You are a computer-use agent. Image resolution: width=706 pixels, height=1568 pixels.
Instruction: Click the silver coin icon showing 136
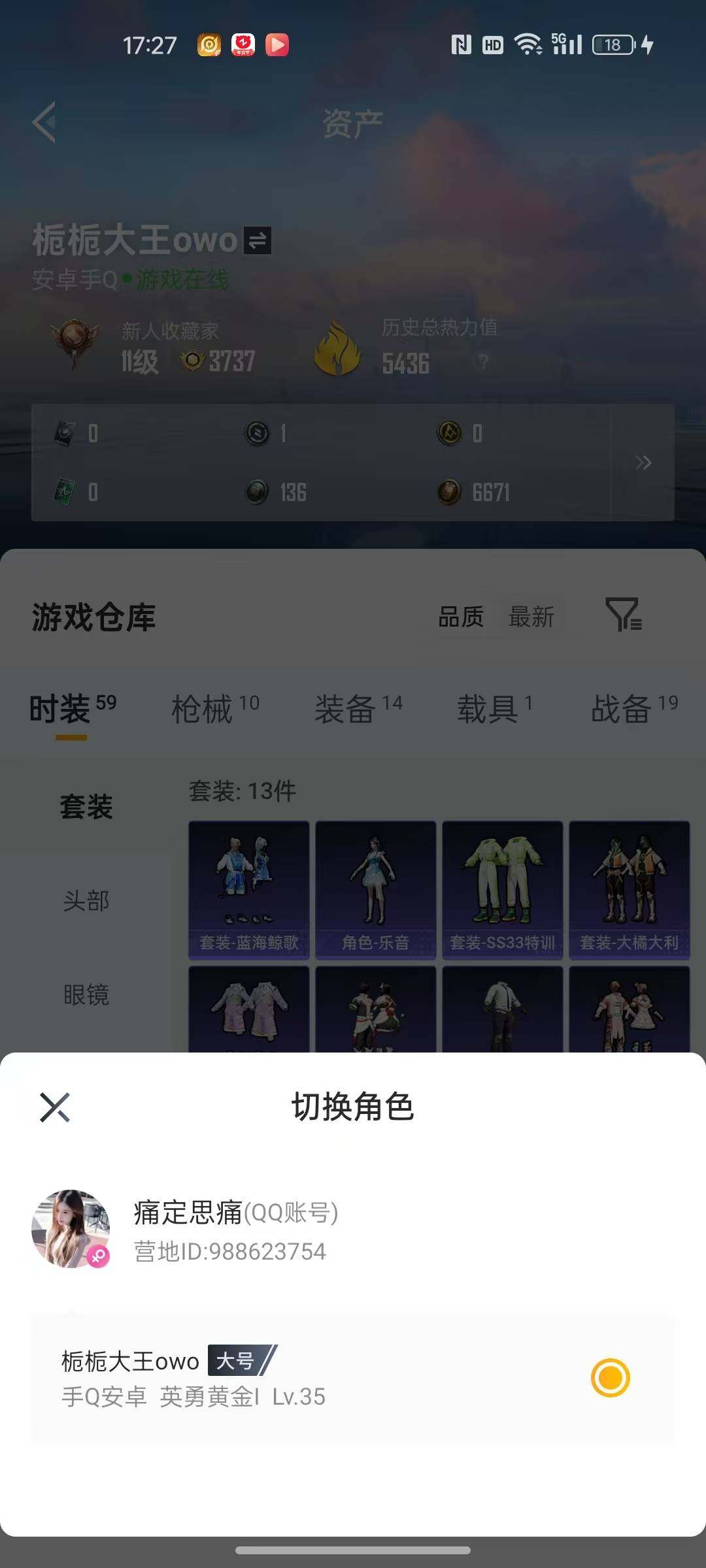pos(257,492)
